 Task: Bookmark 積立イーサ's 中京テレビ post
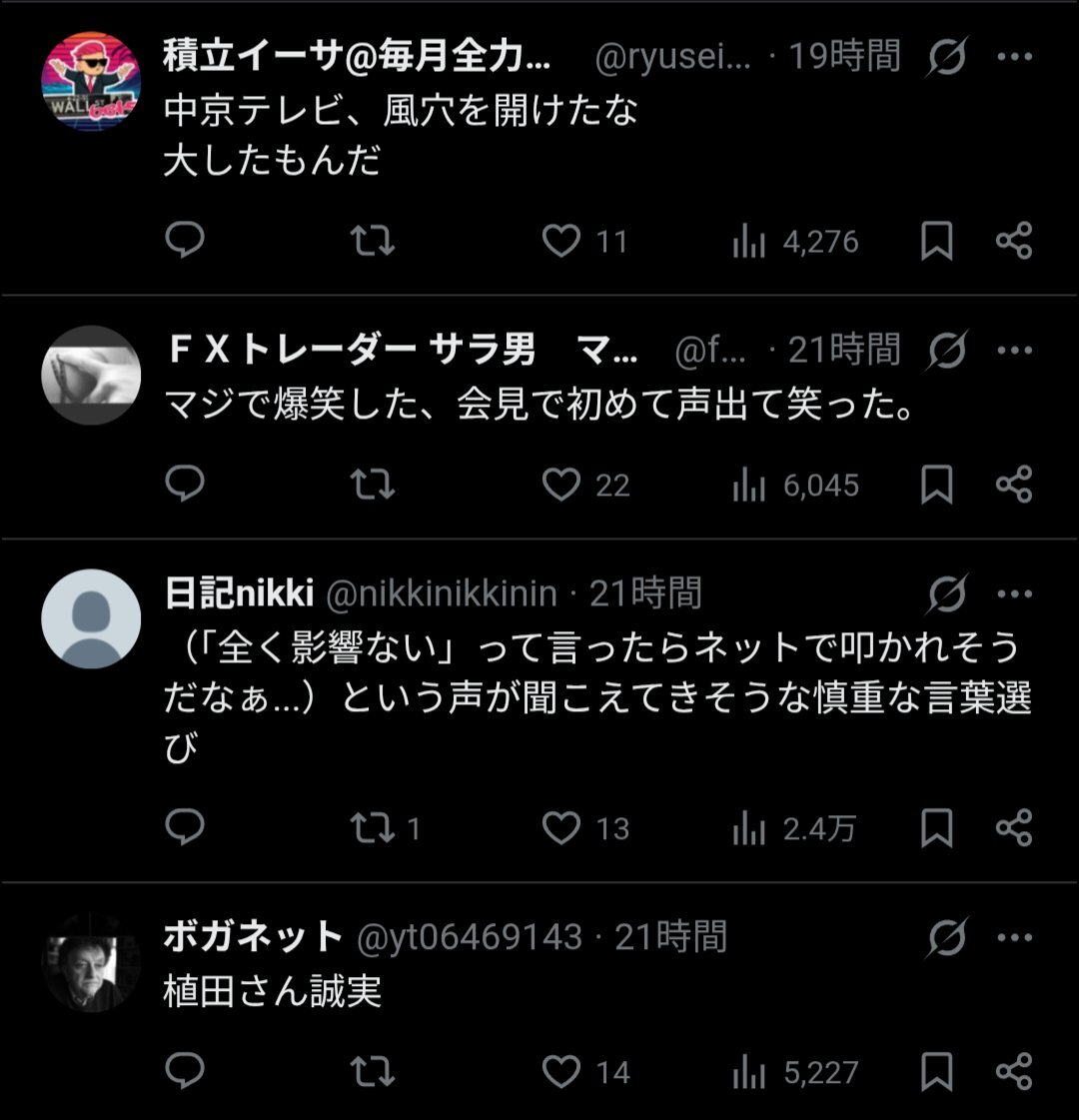[936, 241]
